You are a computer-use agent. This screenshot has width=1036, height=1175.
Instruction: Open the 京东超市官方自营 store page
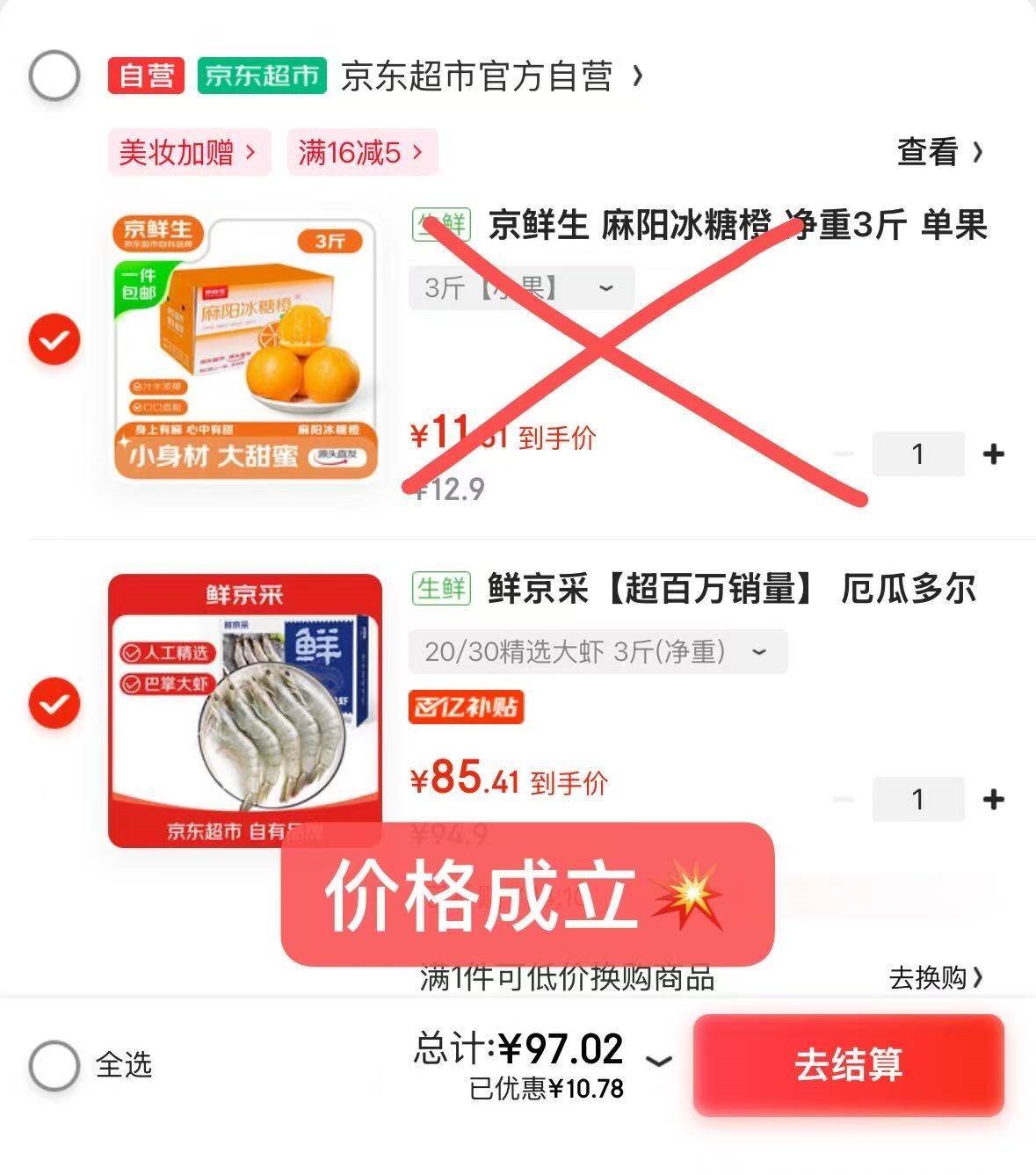tap(490, 76)
